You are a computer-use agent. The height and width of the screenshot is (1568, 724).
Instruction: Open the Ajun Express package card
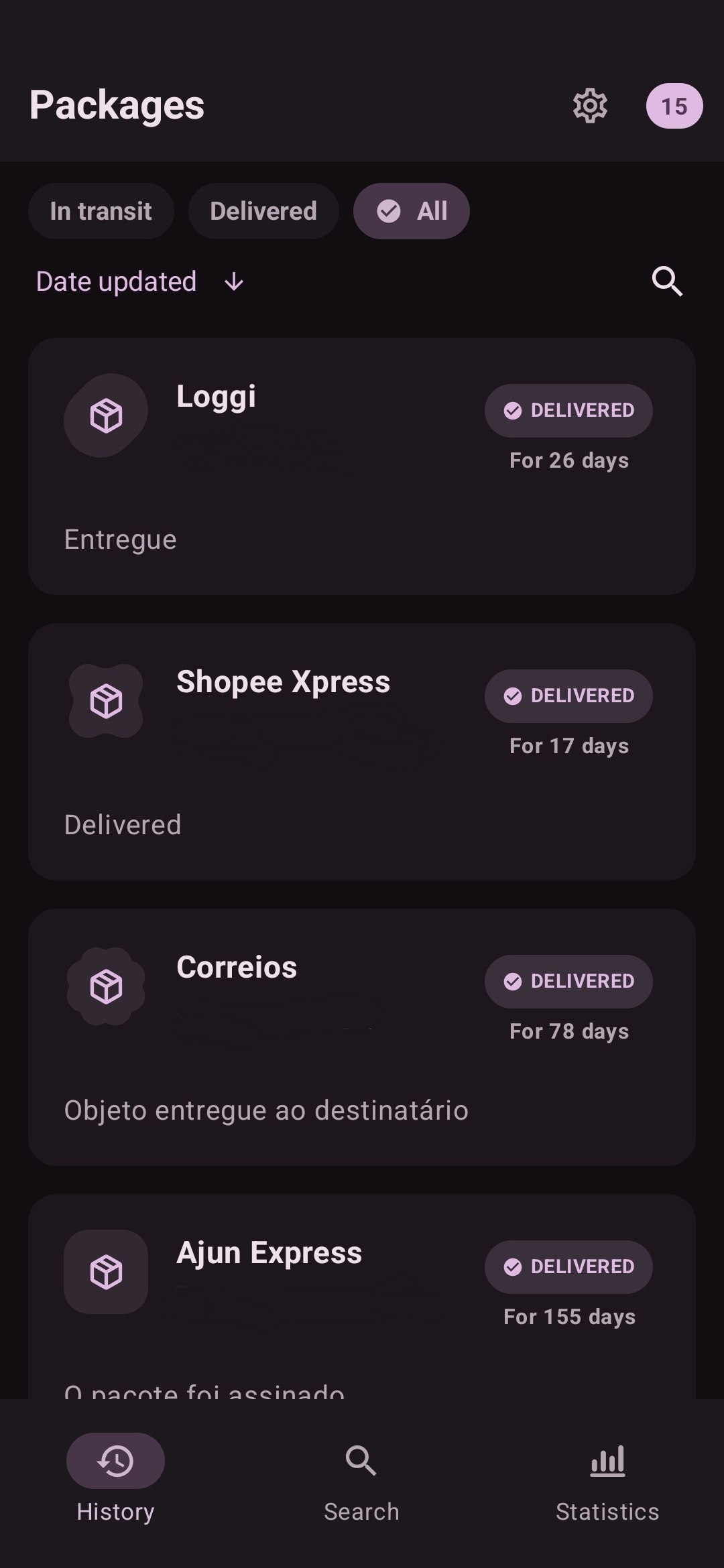coord(362,1297)
